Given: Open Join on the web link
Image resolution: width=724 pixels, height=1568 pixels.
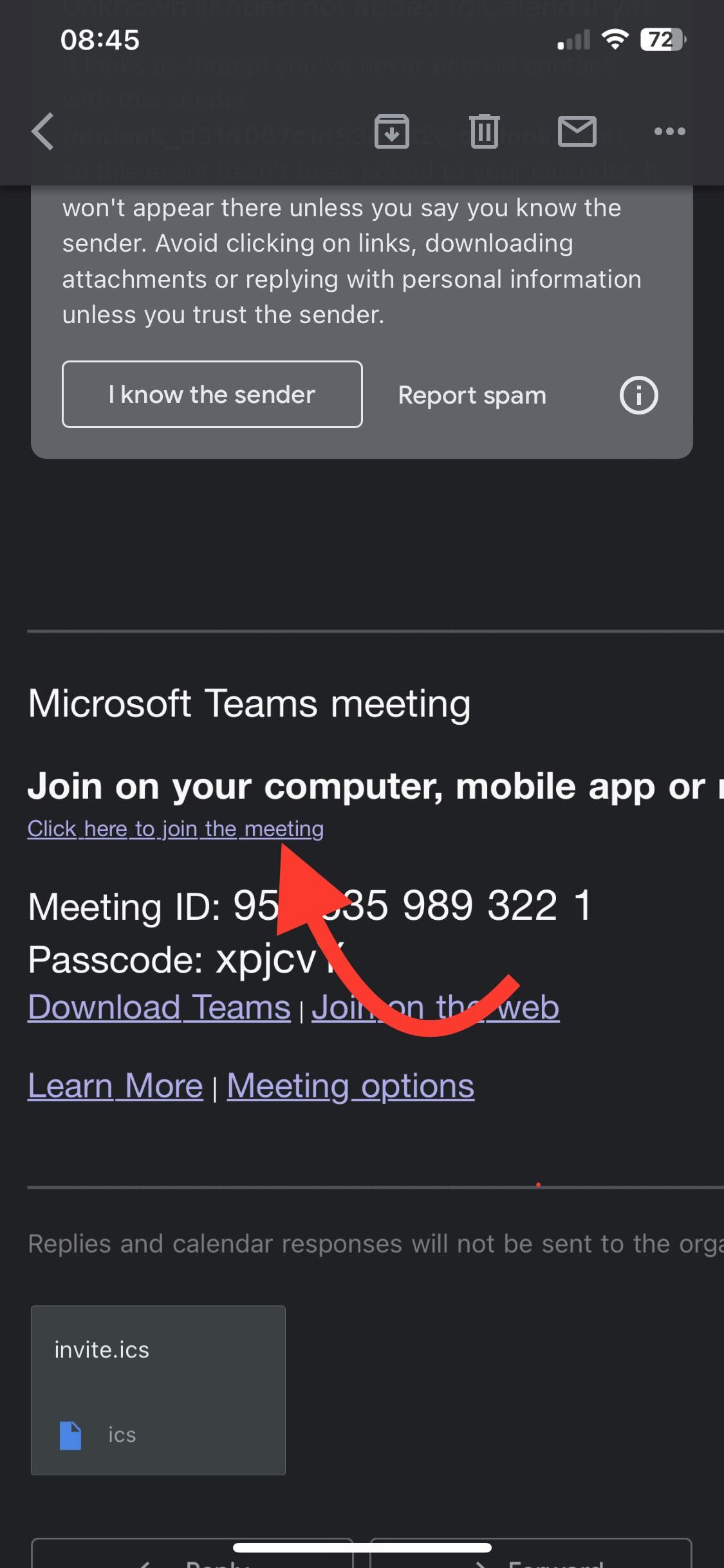Looking at the screenshot, I should (436, 1007).
